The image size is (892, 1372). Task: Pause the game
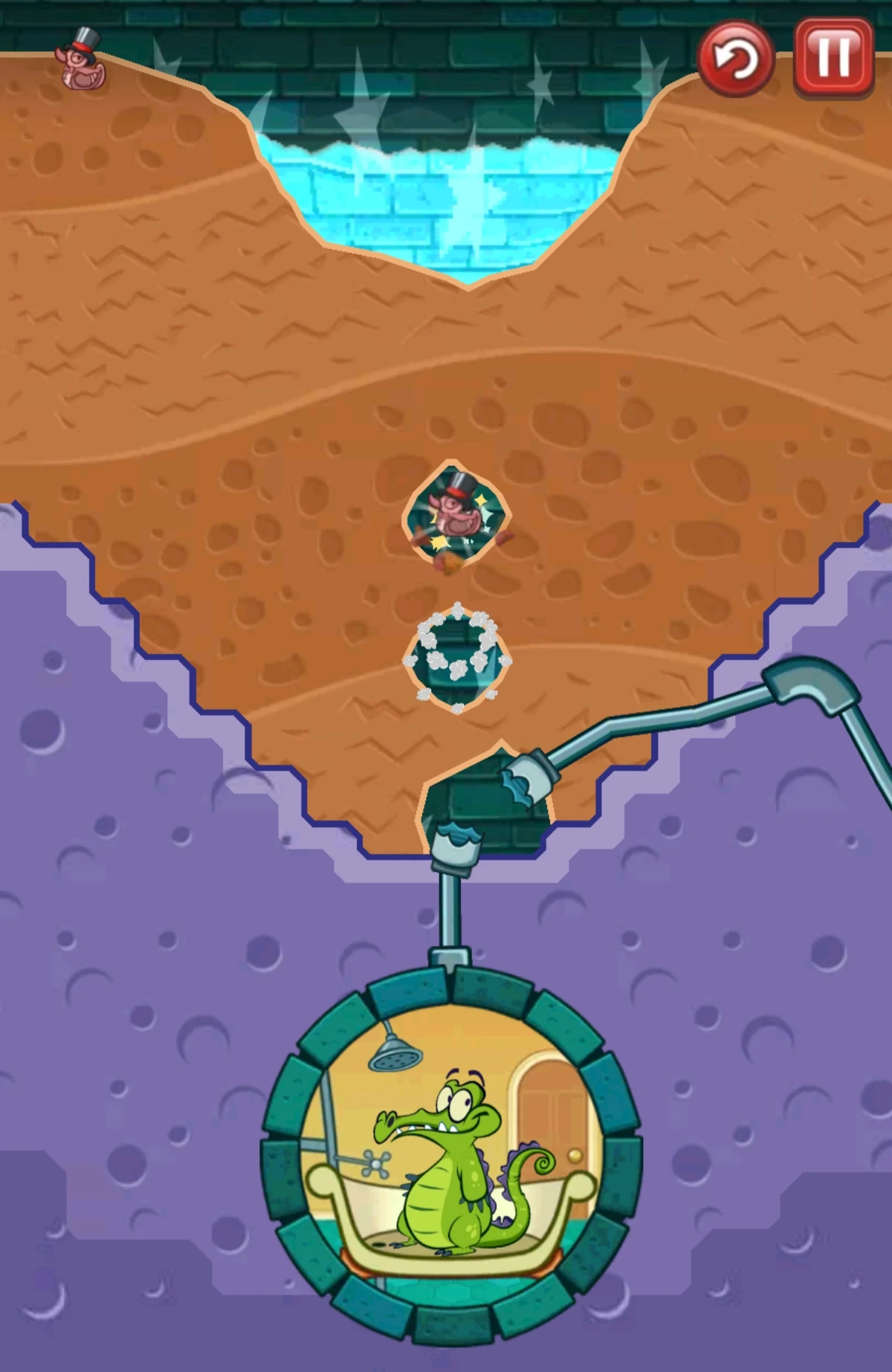point(834,56)
